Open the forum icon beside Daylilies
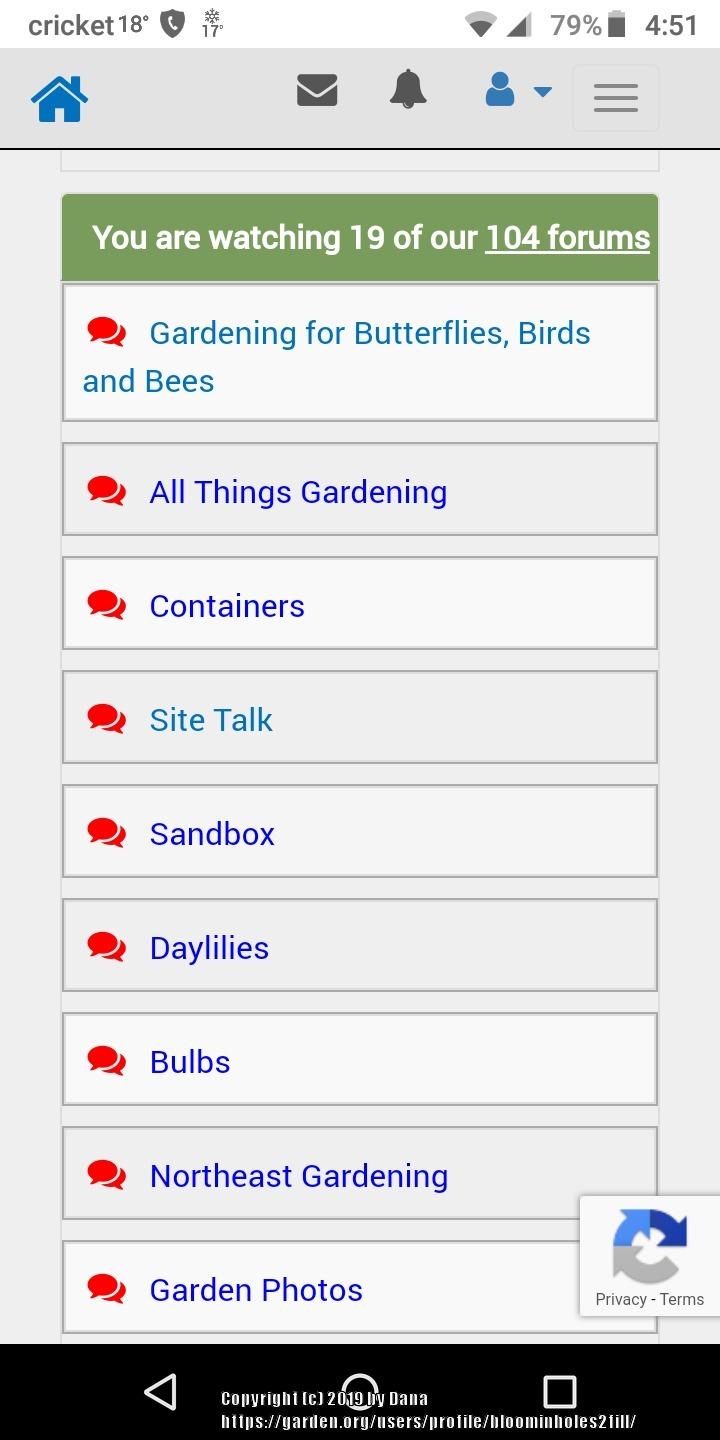 coord(108,946)
